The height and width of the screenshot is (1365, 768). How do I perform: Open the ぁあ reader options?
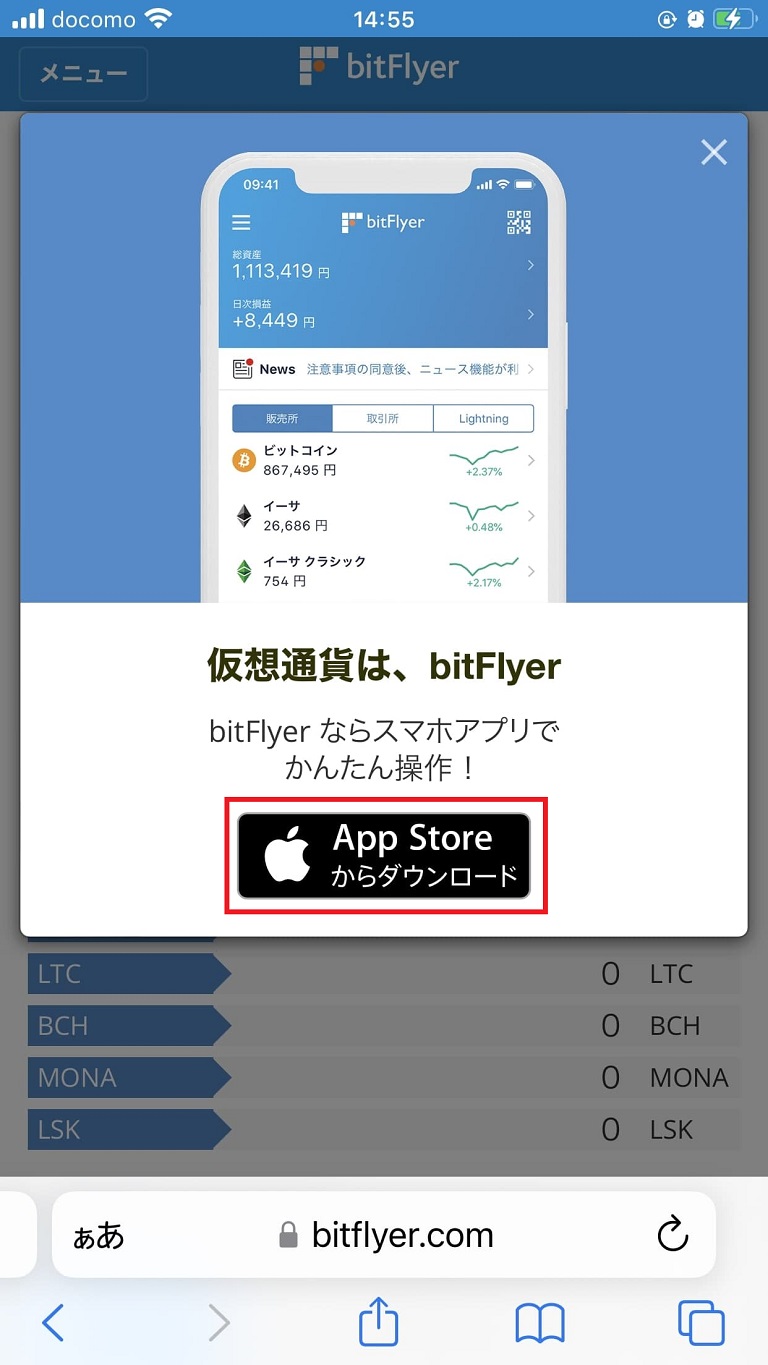99,1236
